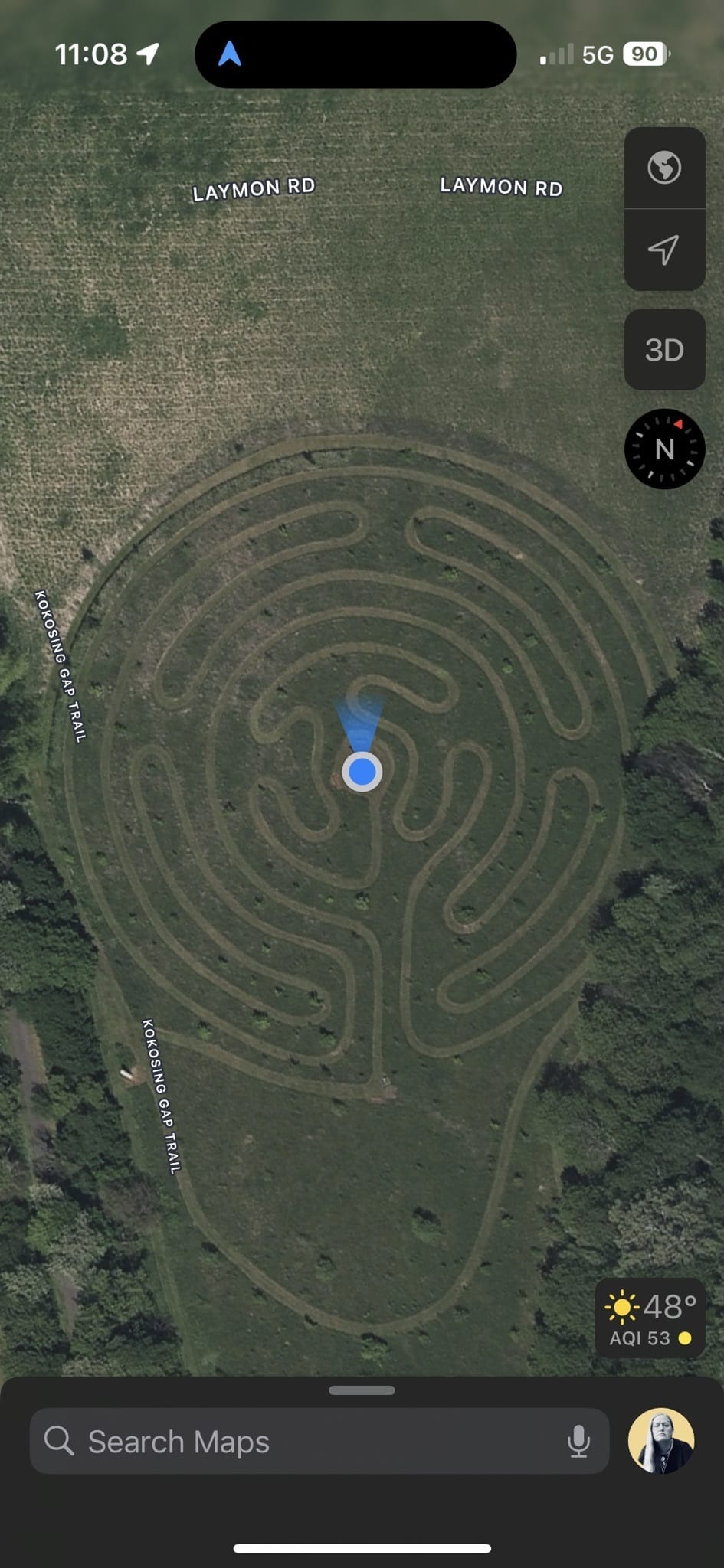Tap the navigation pill in the Dynamic Island
Image resolution: width=724 pixels, height=1568 pixels.
point(355,54)
